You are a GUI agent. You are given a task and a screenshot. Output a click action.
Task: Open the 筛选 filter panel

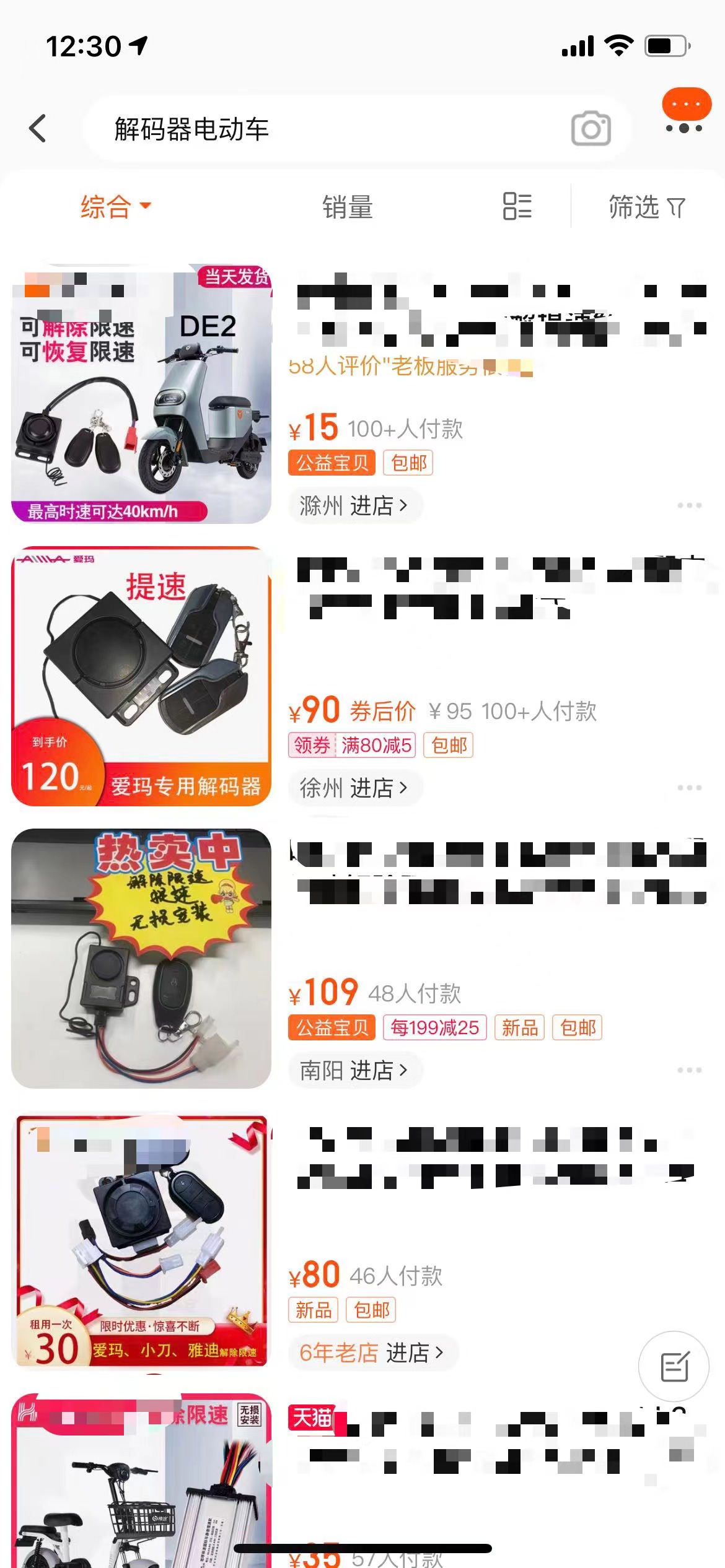coord(646,207)
